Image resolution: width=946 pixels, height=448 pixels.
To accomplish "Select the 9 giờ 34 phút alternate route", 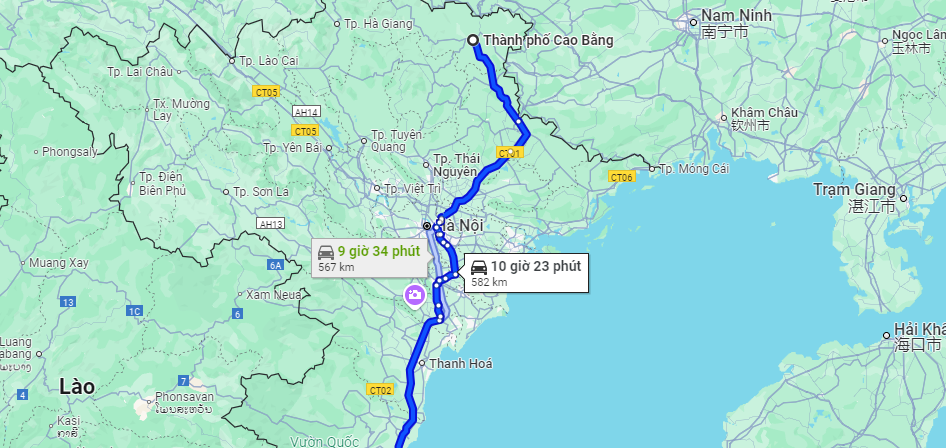I will 369,258.
